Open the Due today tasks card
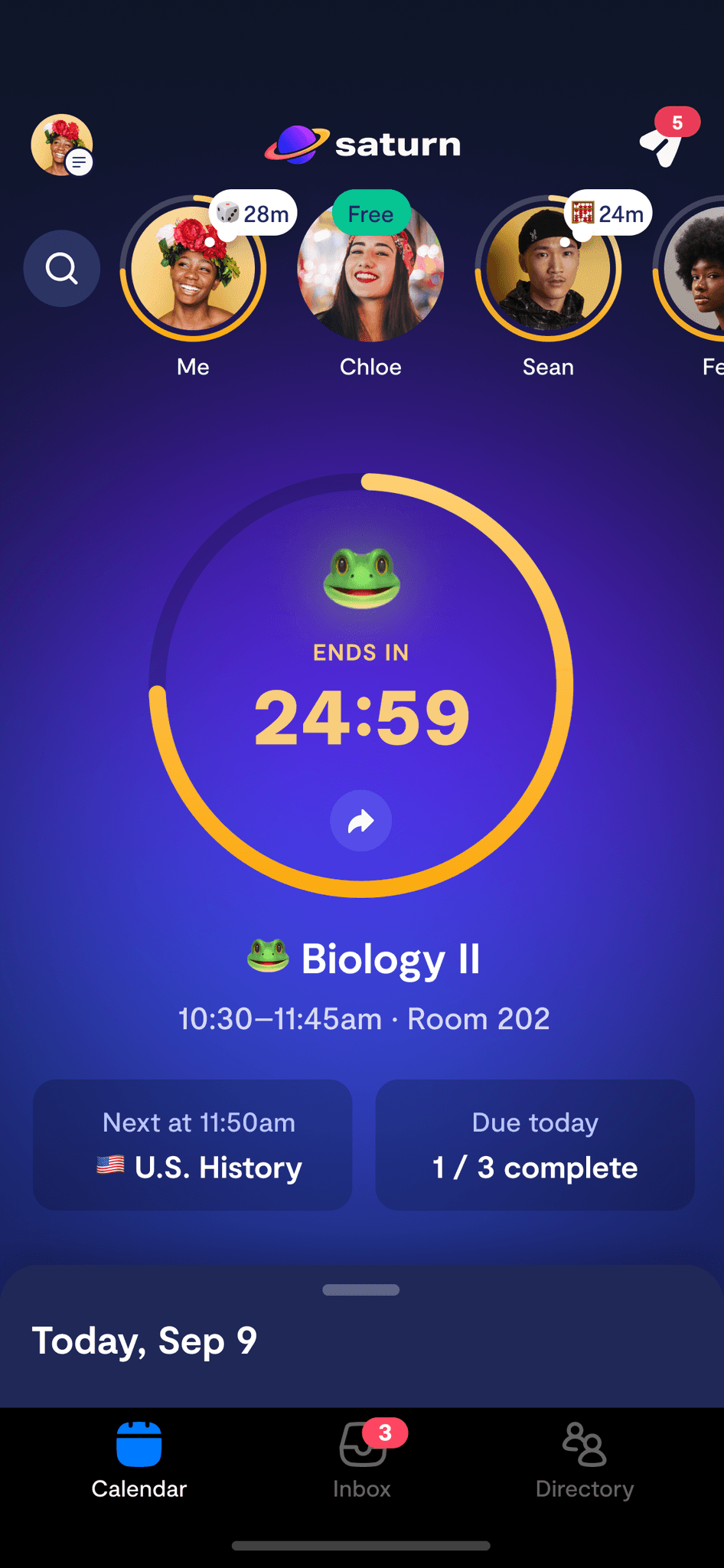The height and width of the screenshot is (1568, 724). click(x=535, y=1145)
